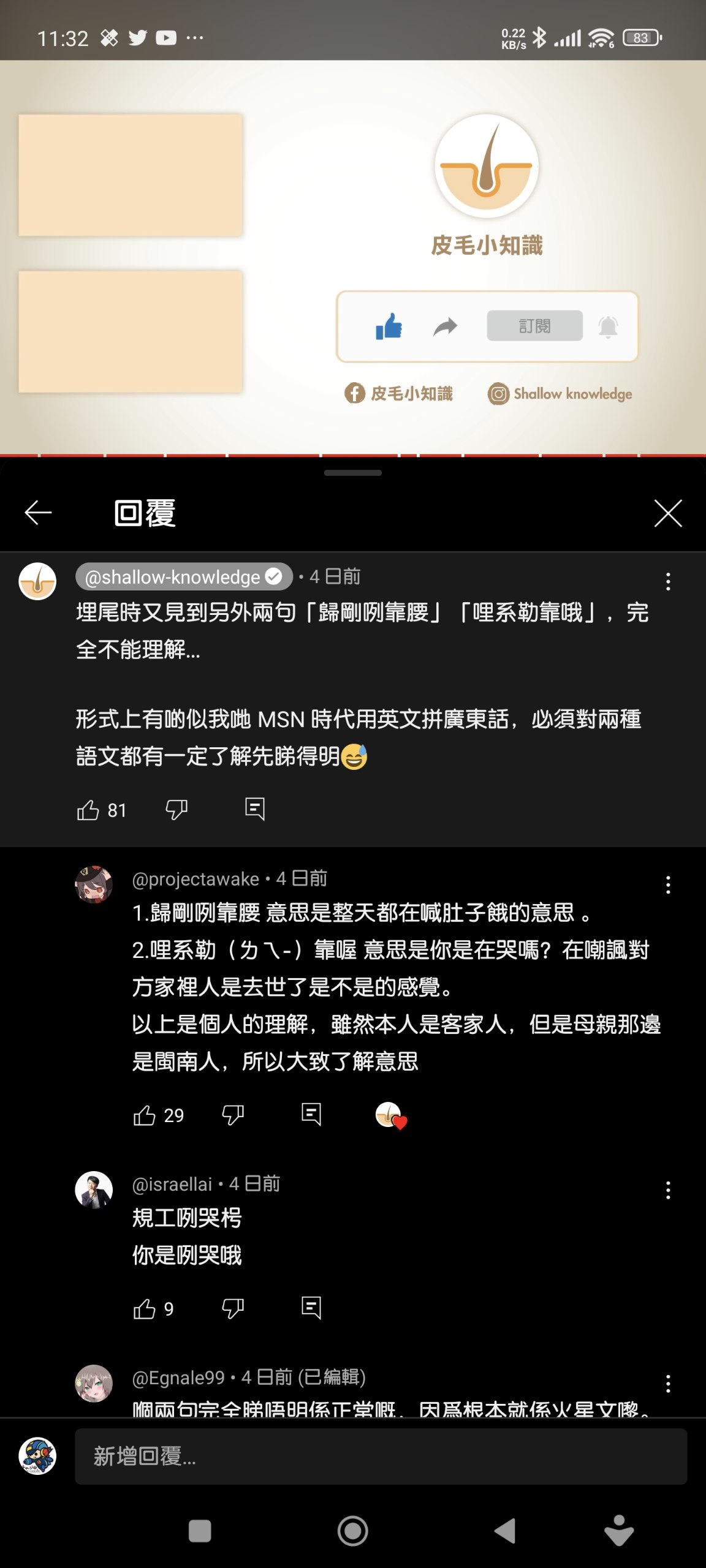Tap the 新增回覆 reply input field
Screen dimensions: 706x1568
[380, 1456]
